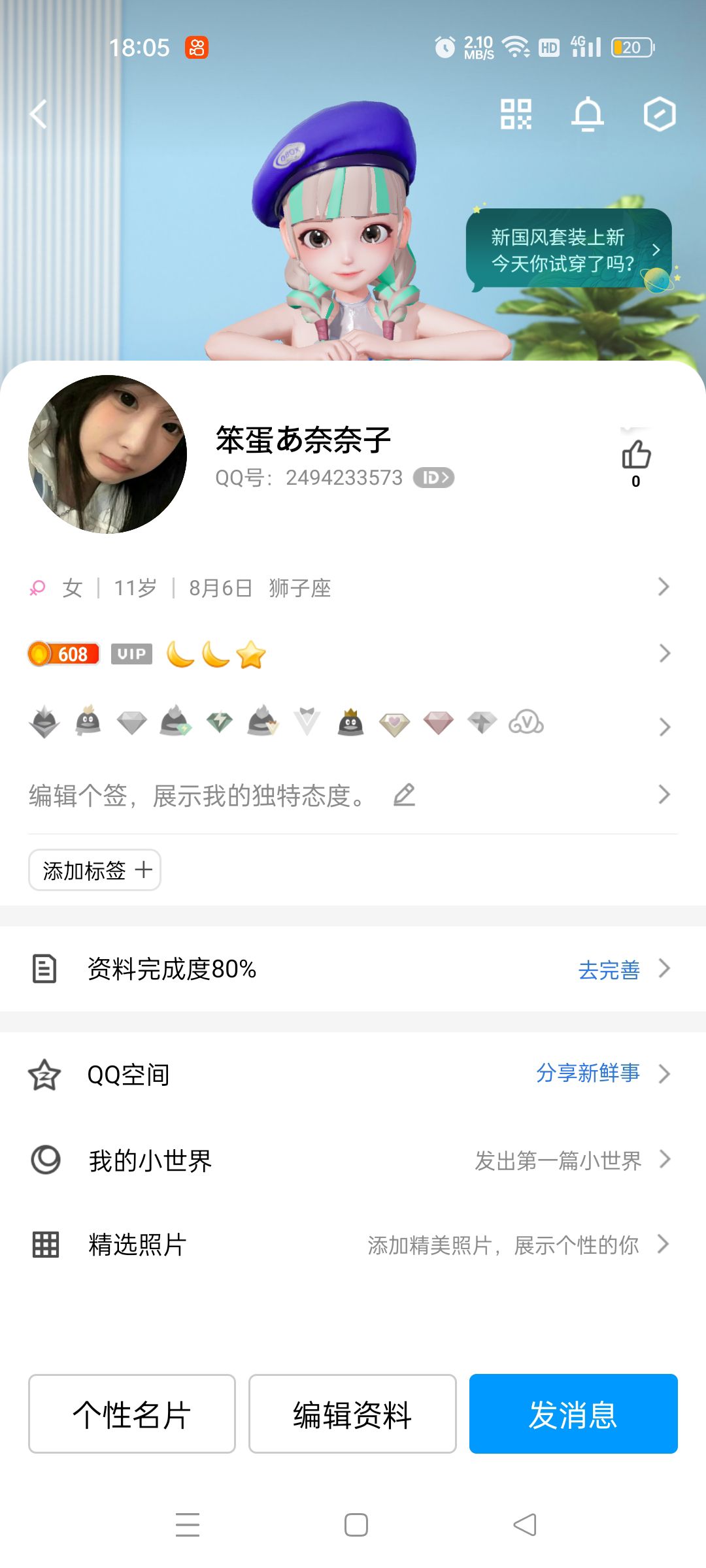View the profile avatar photo

tap(108, 454)
